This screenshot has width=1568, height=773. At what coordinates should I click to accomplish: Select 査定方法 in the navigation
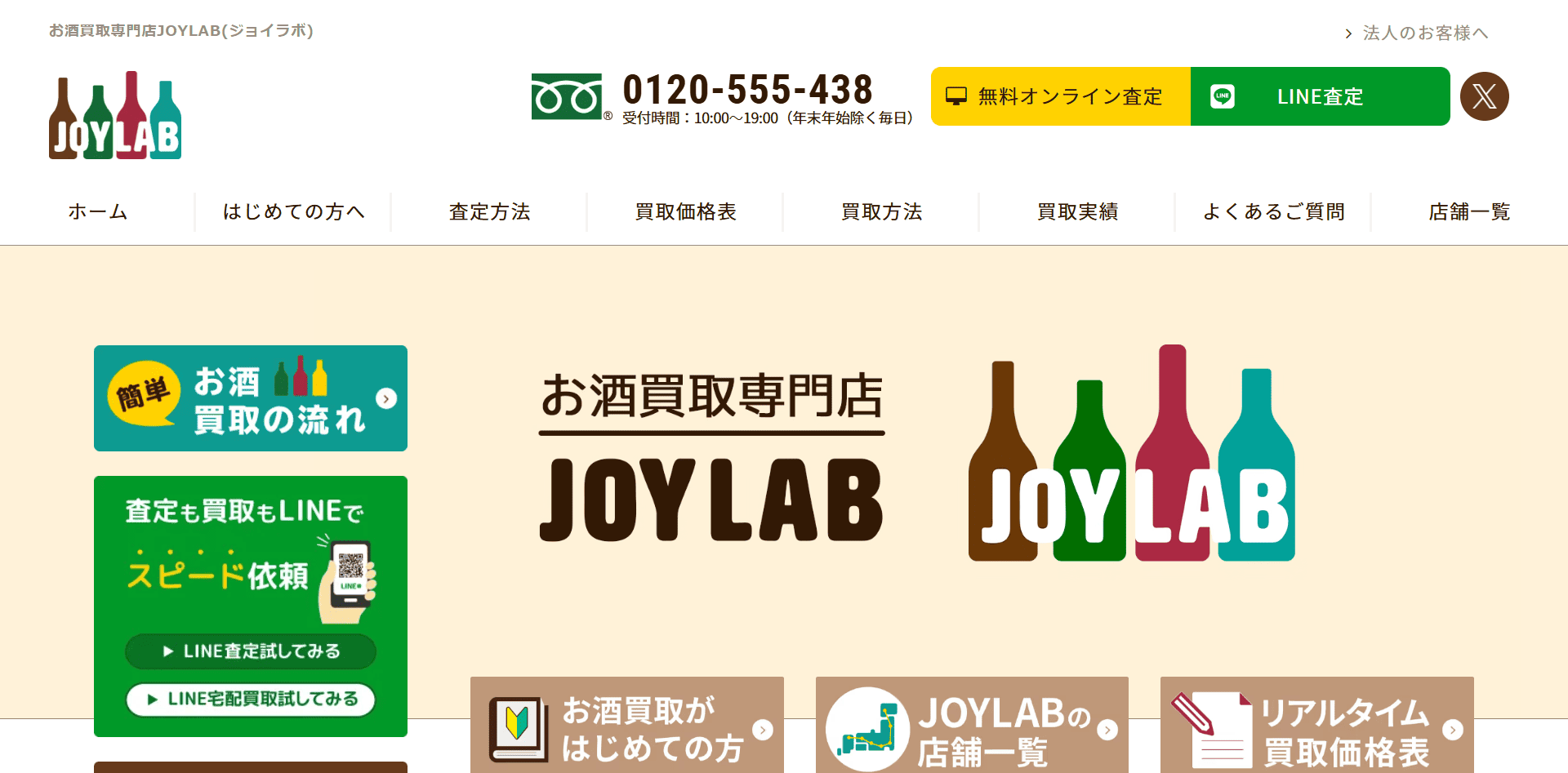click(489, 212)
